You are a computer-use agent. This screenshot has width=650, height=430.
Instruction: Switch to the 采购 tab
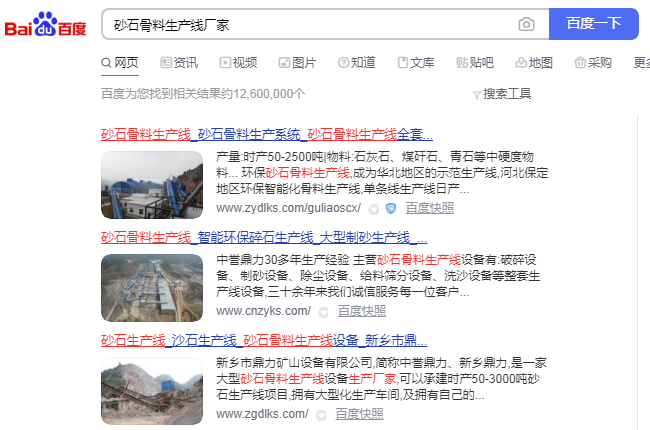coord(593,62)
